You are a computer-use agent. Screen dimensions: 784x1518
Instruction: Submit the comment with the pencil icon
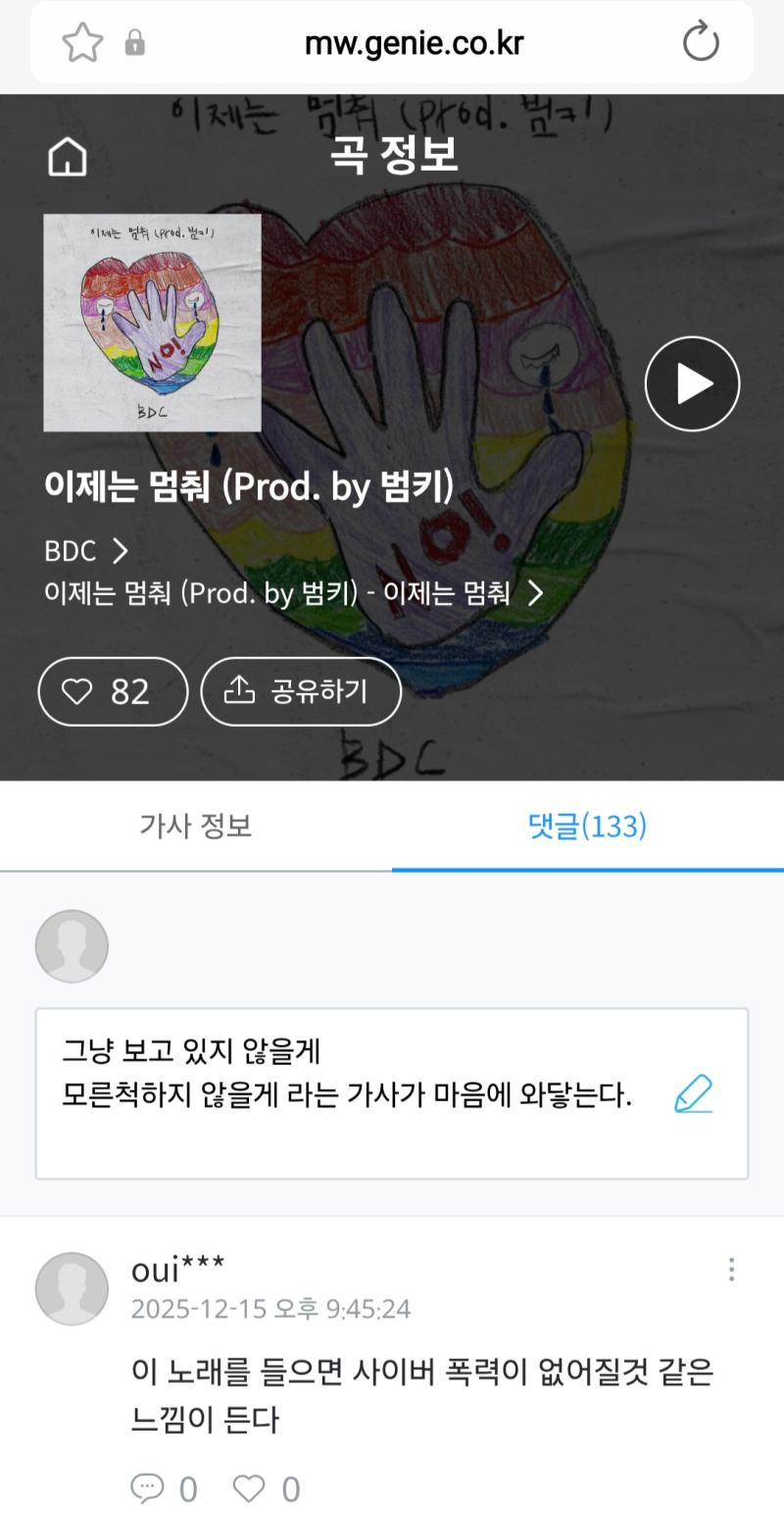(693, 1094)
